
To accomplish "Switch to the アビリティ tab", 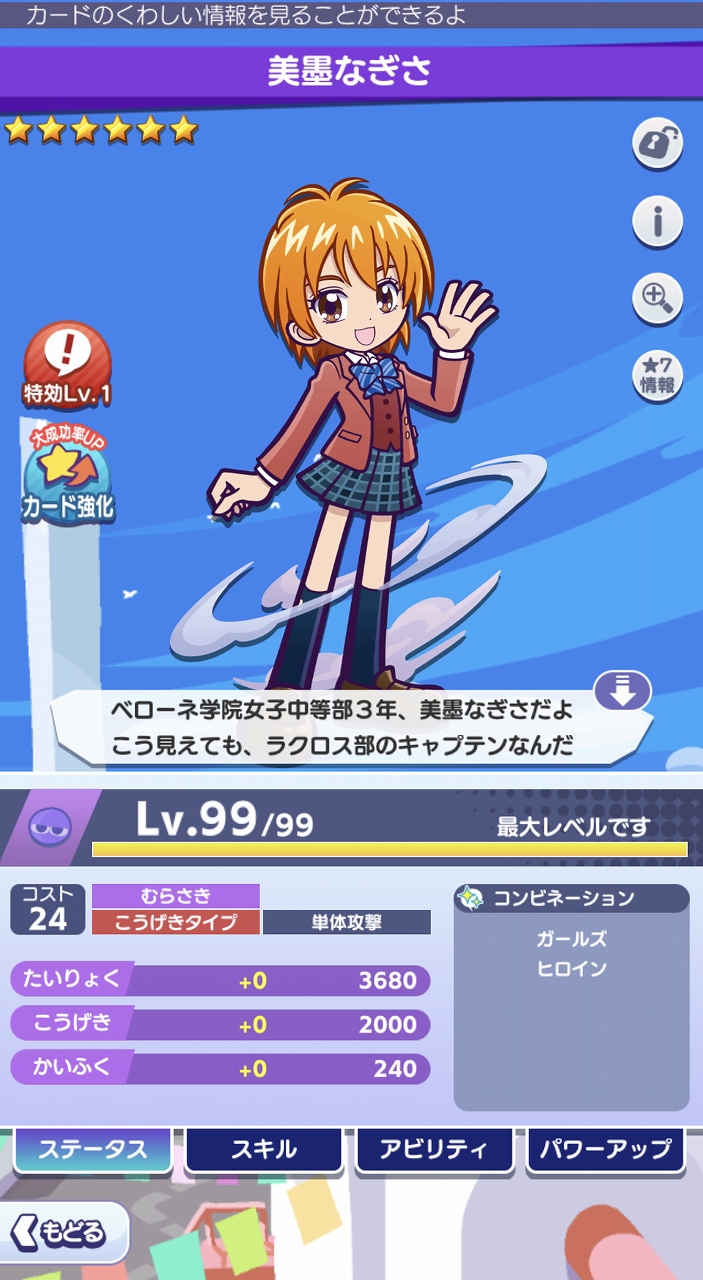I will (x=434, y=1149).
